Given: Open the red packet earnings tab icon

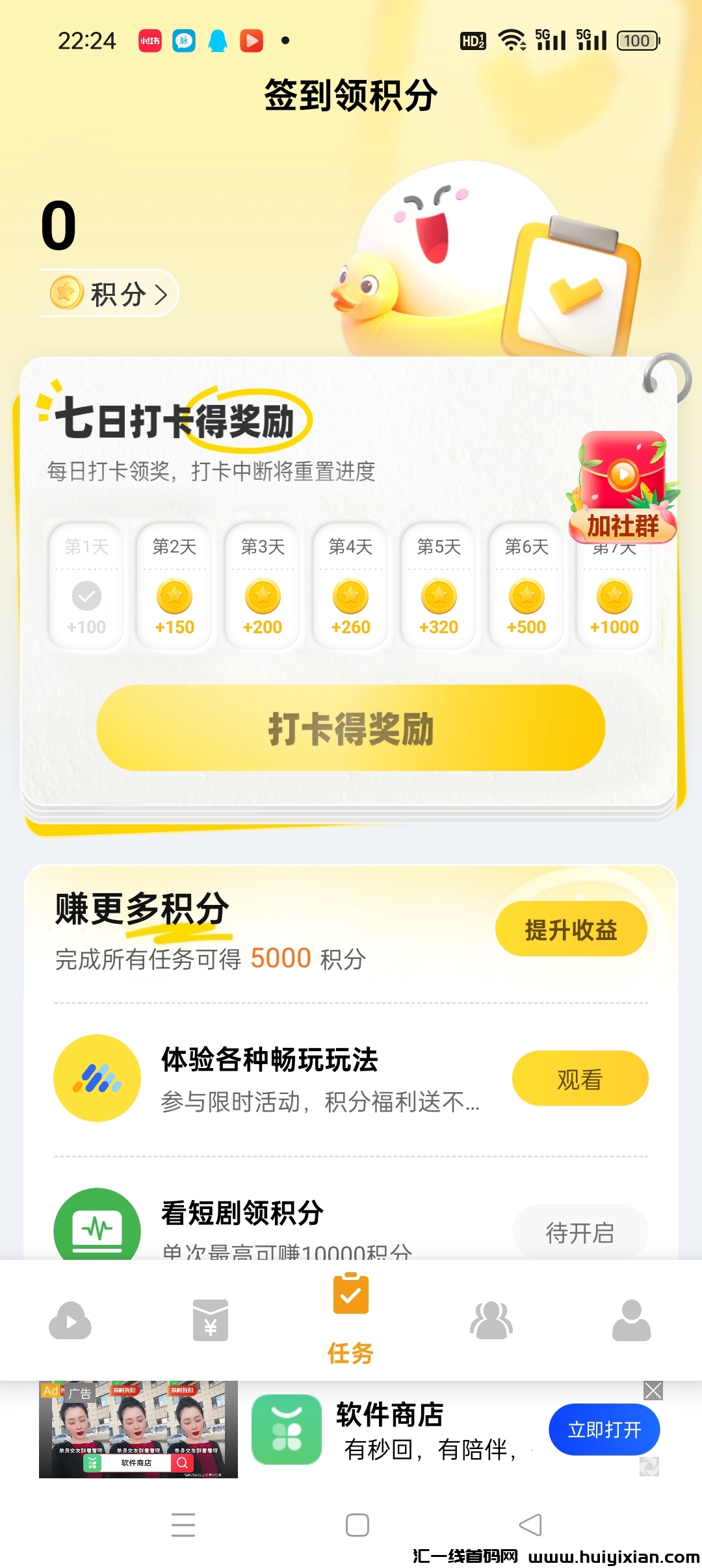Looking at the screenshot, I should pos(210,1320).
